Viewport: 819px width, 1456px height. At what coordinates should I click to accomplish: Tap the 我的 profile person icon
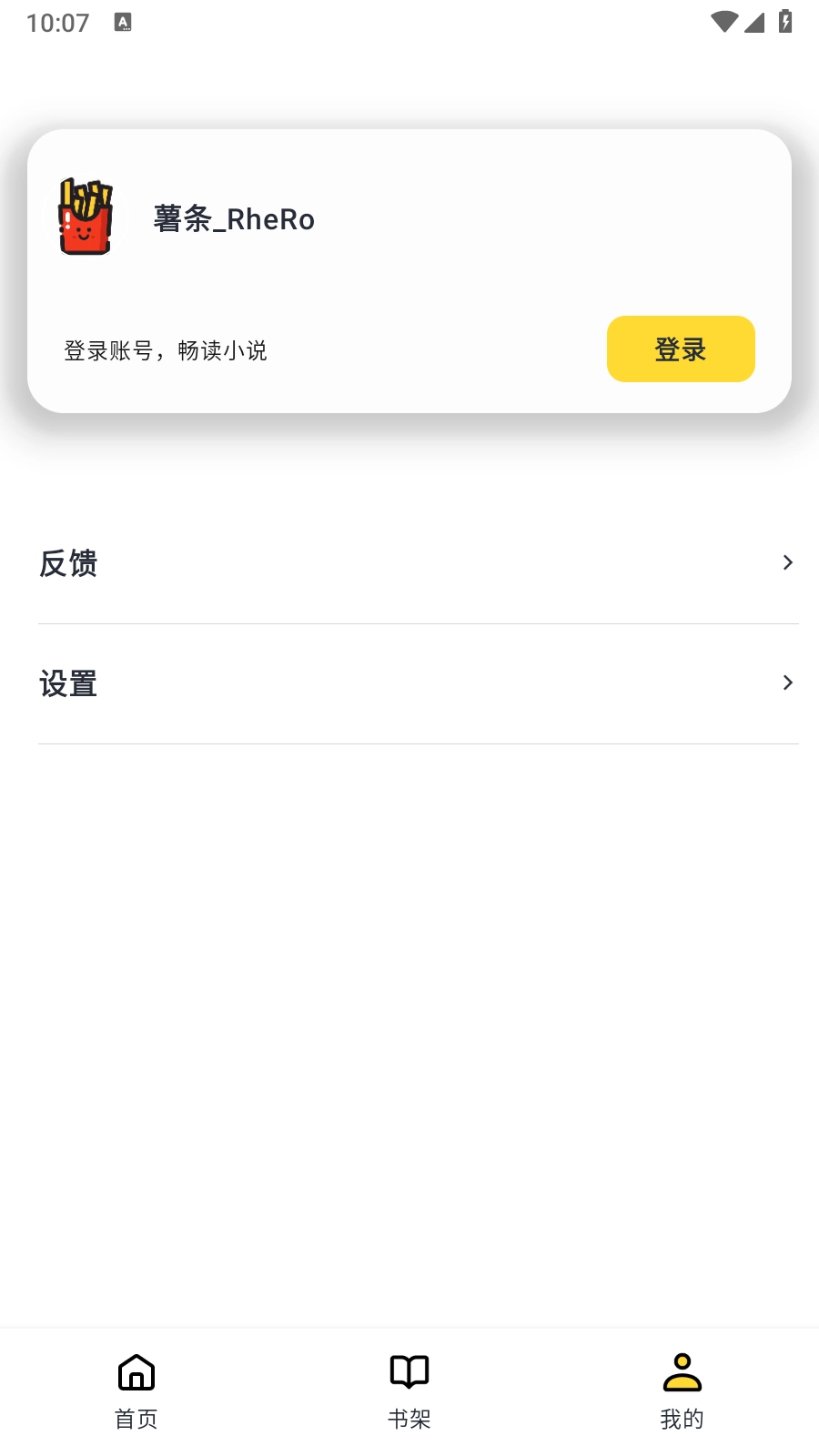(682, 1372)
